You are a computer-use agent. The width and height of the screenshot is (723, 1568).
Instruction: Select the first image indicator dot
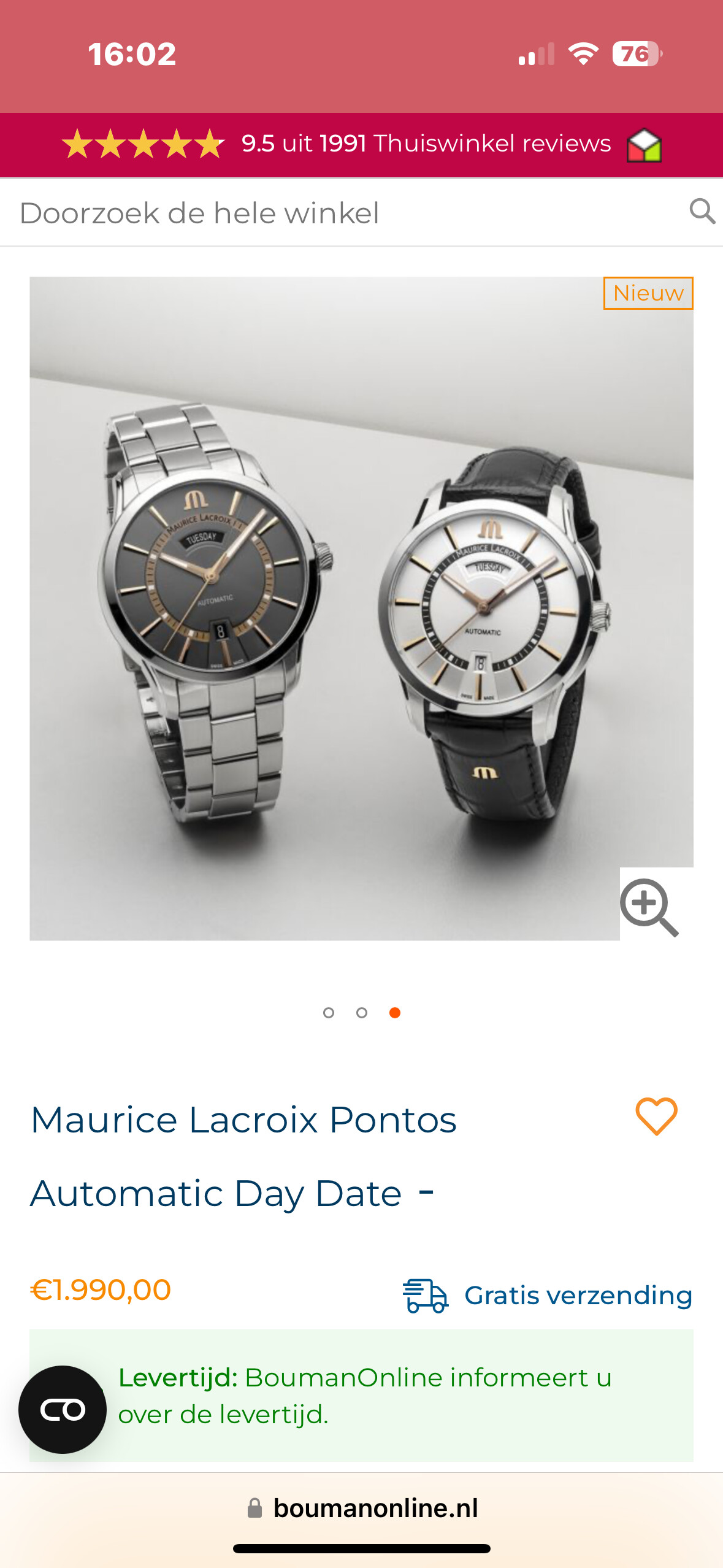point(329,1013)
